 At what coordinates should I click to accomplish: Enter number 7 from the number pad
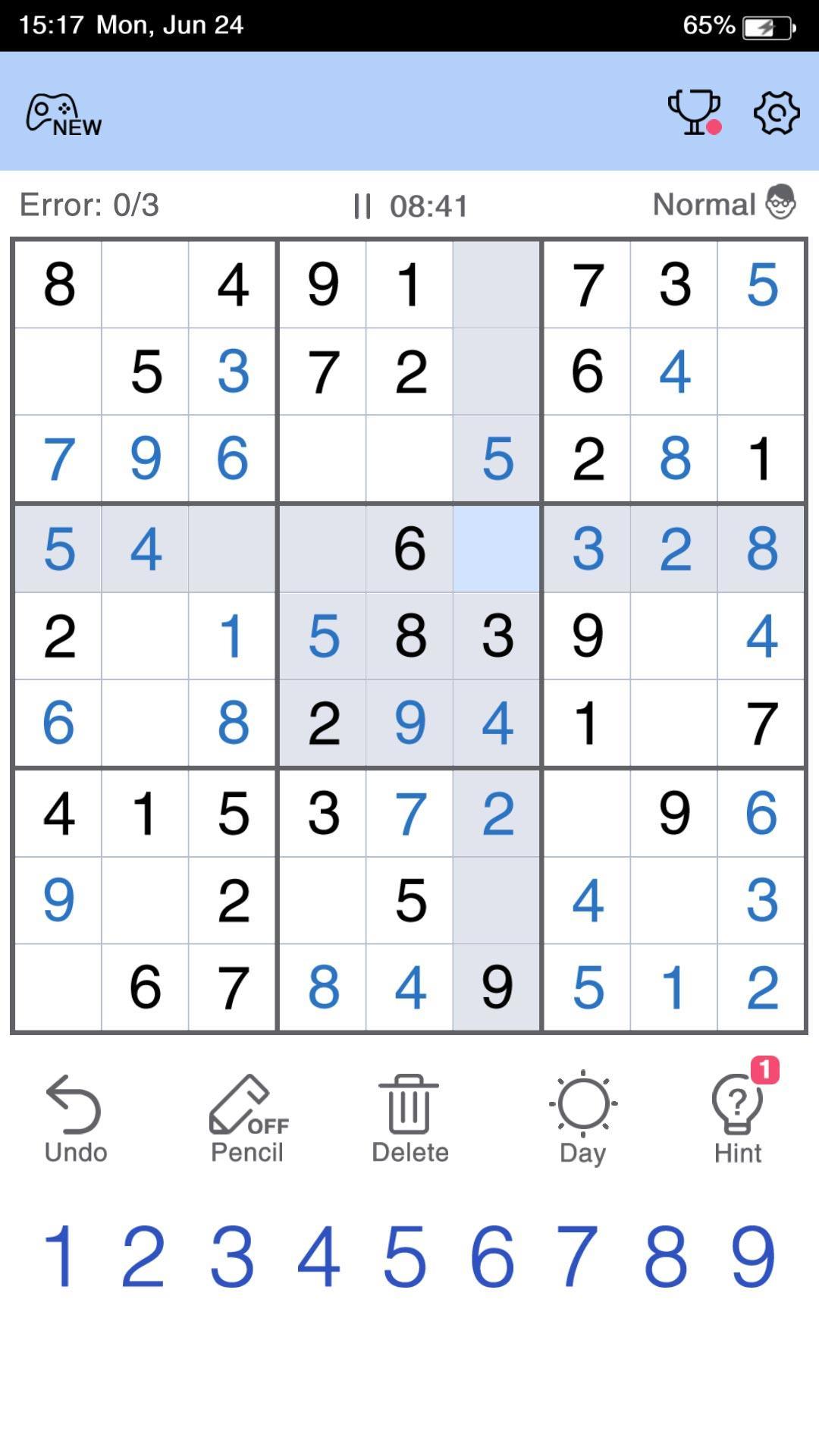pos(578,1257)
